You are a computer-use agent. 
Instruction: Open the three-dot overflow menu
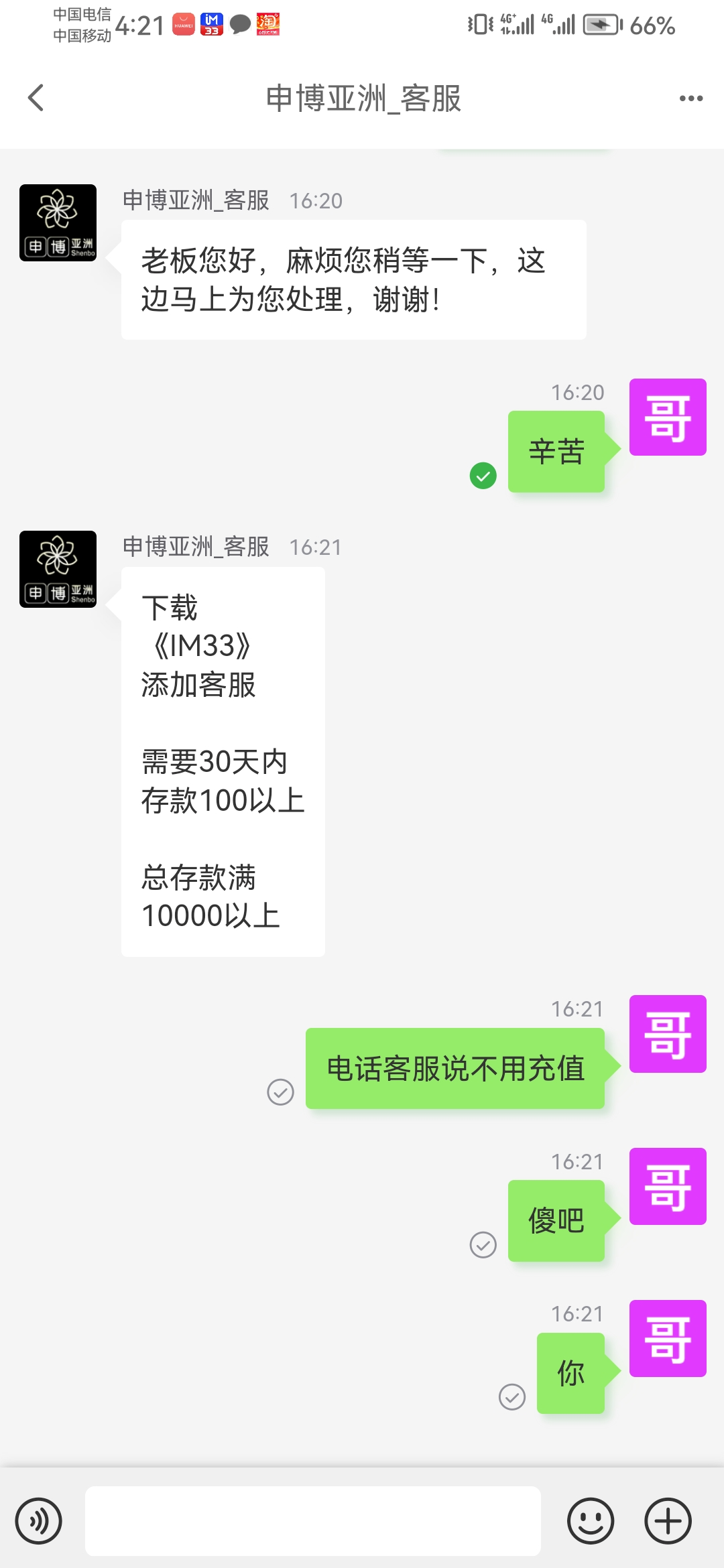690,99
